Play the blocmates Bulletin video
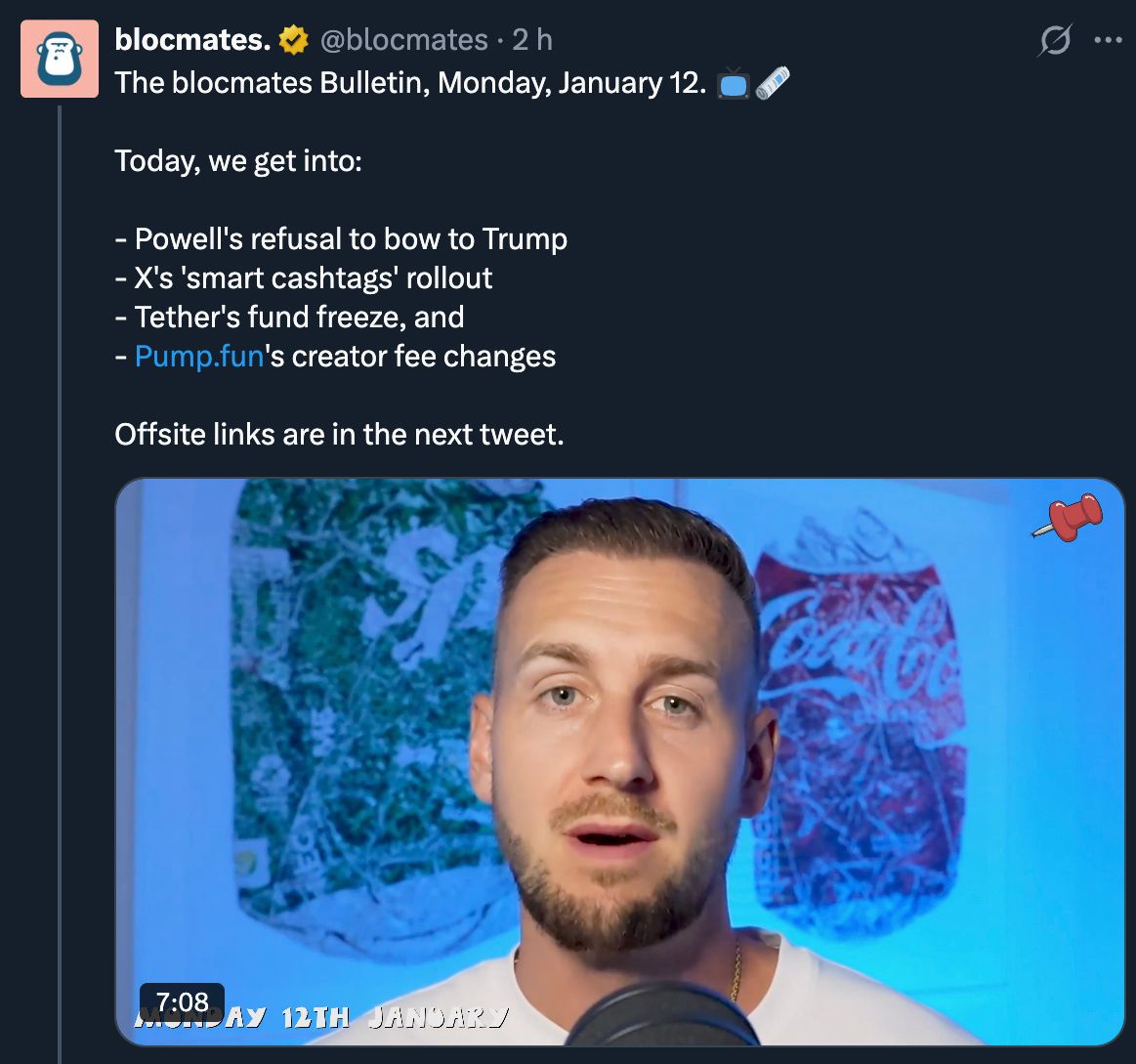Screen dimensions: 1136x1064 pos(620,761)
